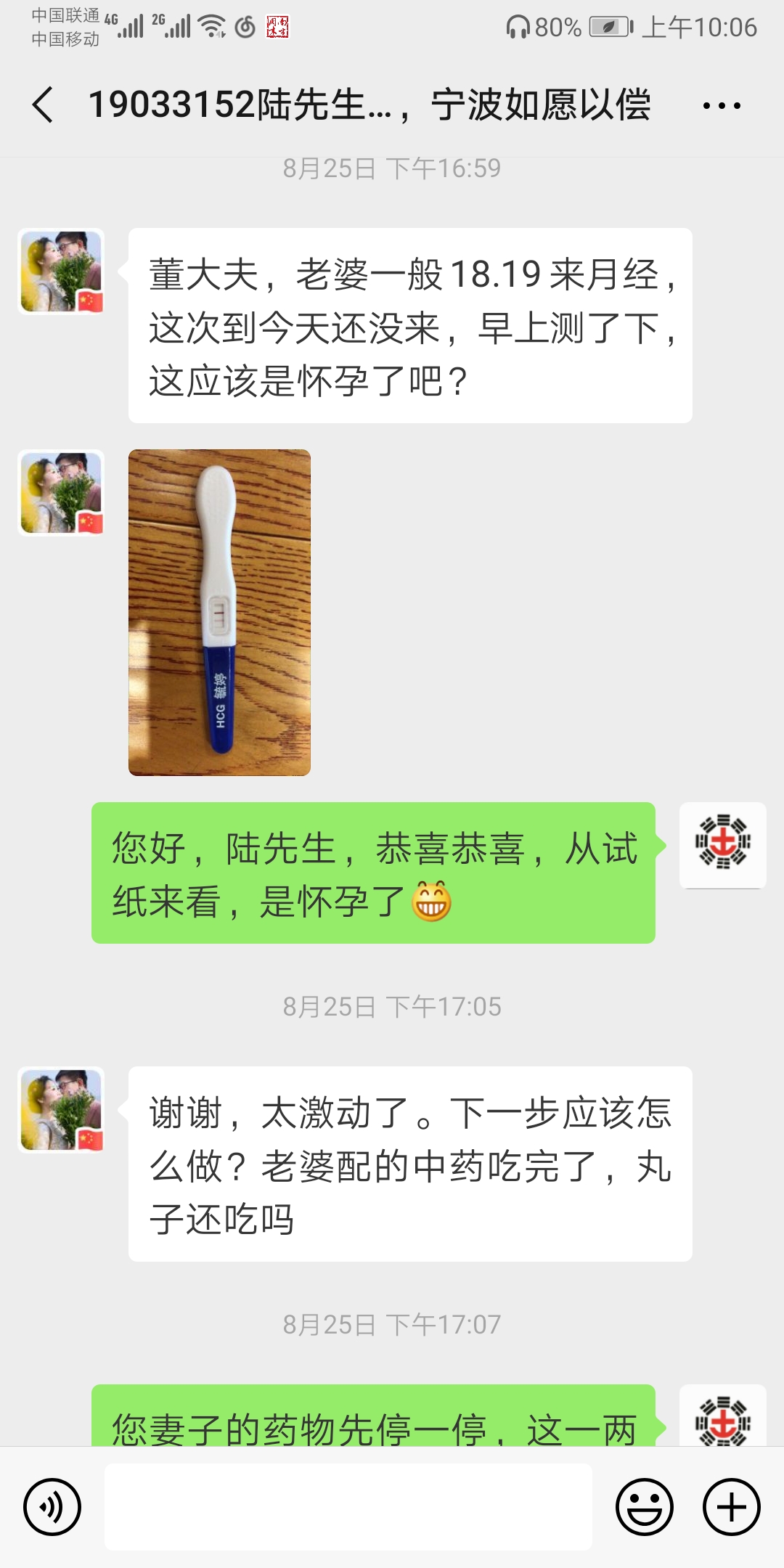Switch to voice message input
Viewport: 784px width, 1568px height.
52,1507
